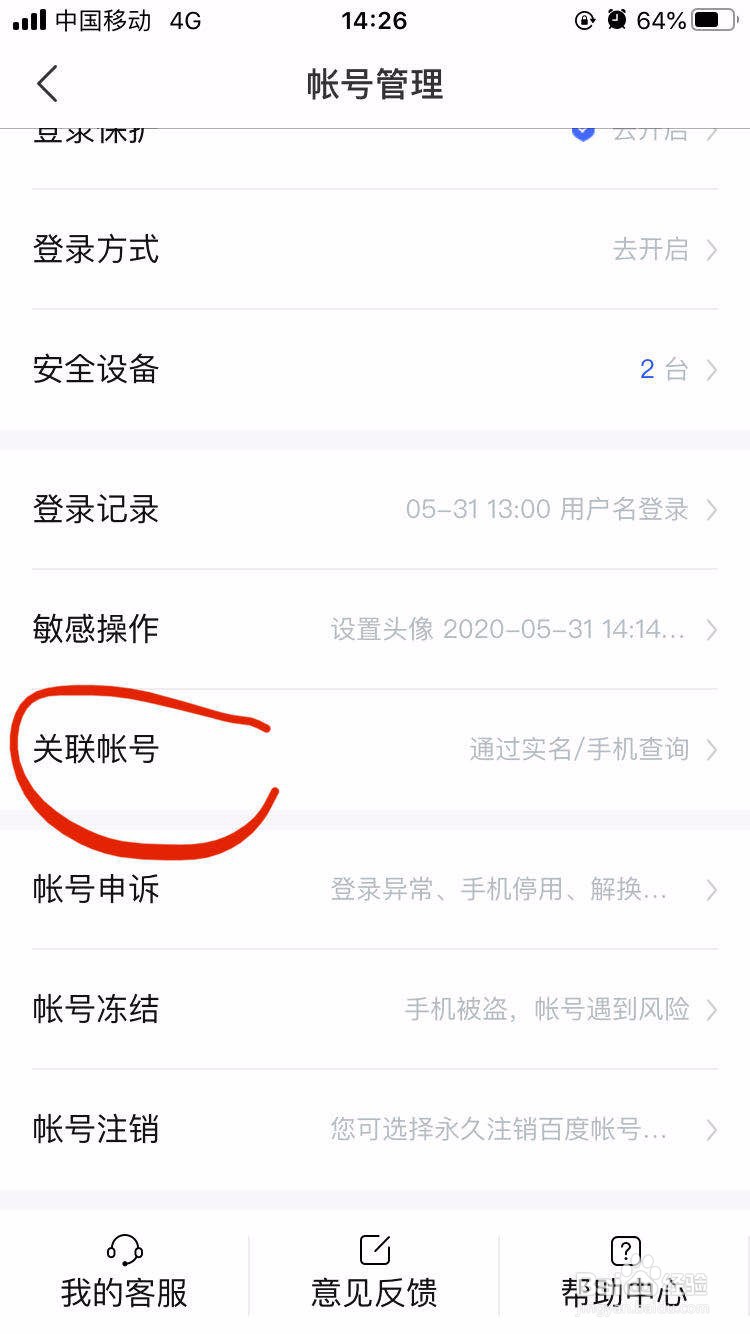The width and height of the screenshot is (750, 1334).
Task: Switch to the 帮助中心 tab
Action: pos(625,1293)
